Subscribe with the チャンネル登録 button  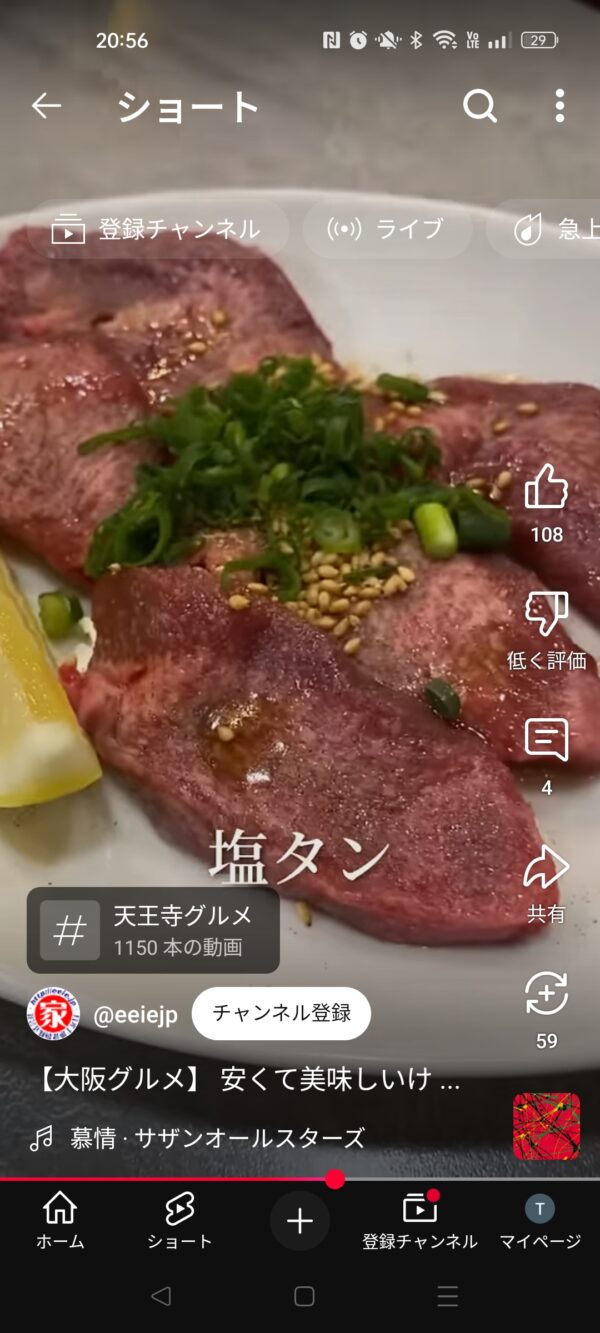coord(281,1013)
